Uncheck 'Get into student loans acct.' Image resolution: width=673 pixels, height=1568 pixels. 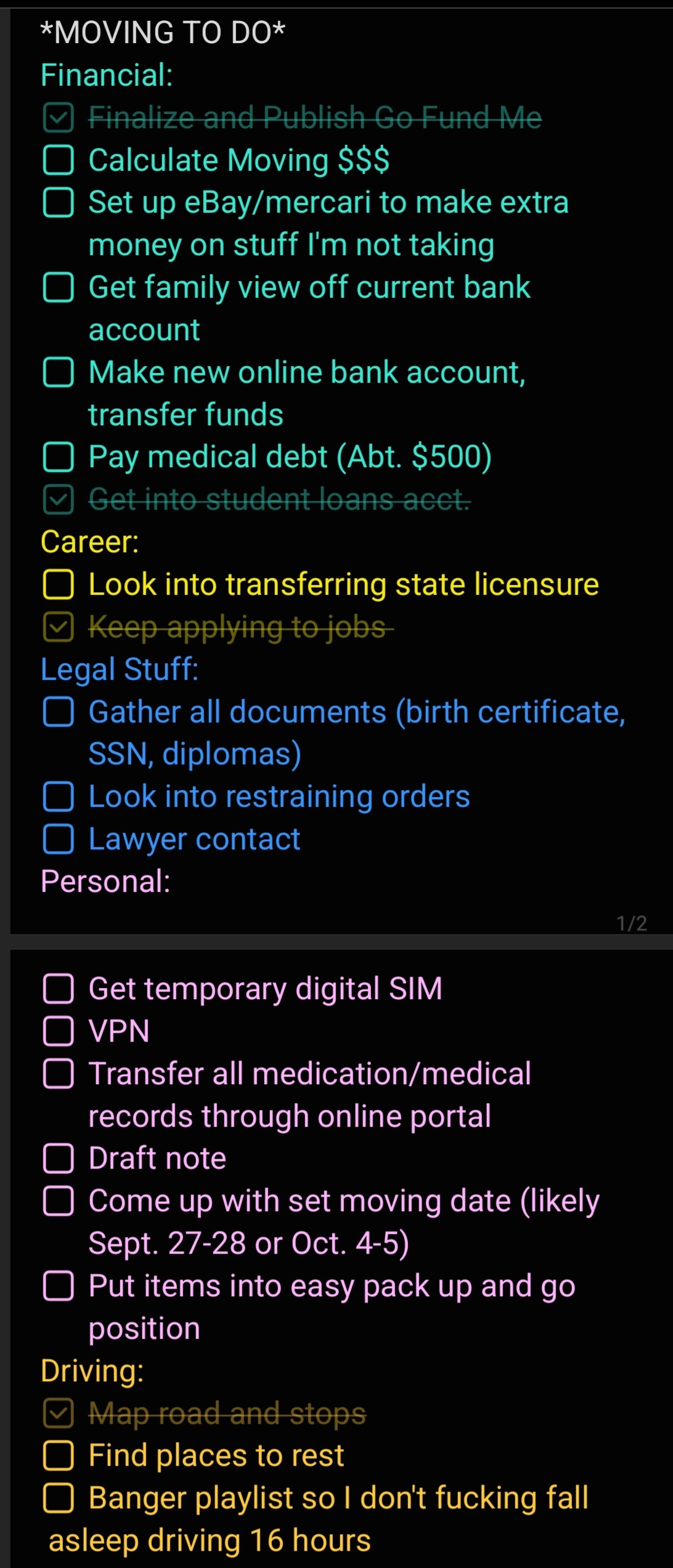tap(59, 499)
